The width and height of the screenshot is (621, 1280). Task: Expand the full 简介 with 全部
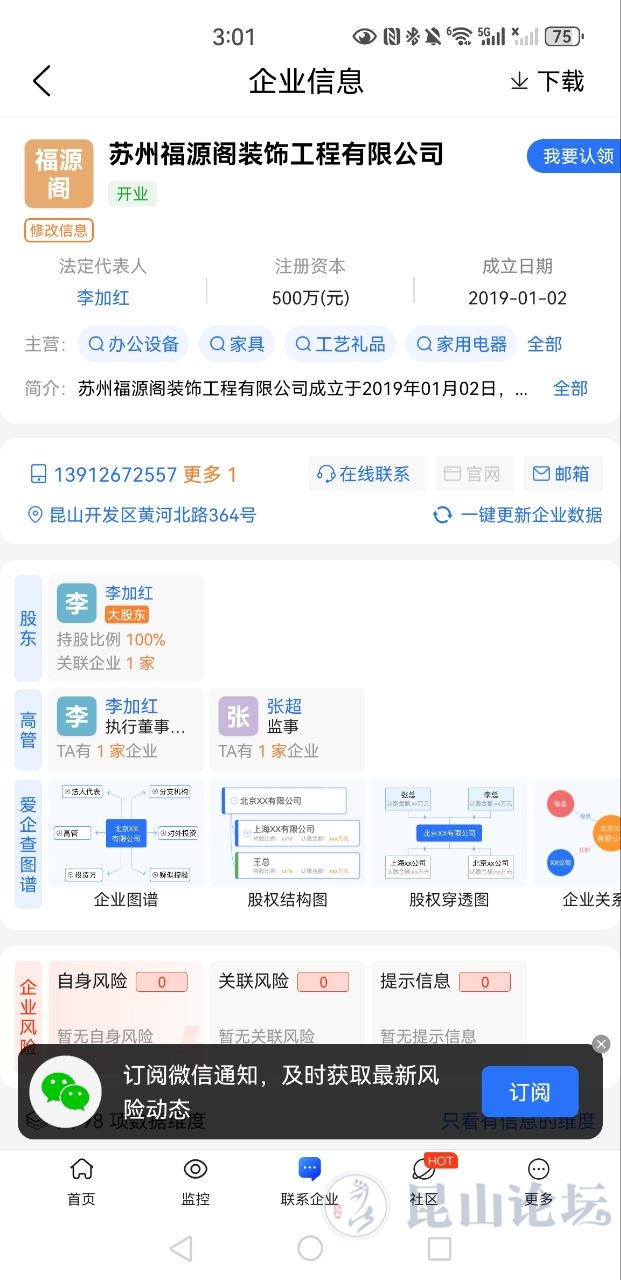(570, 388)
